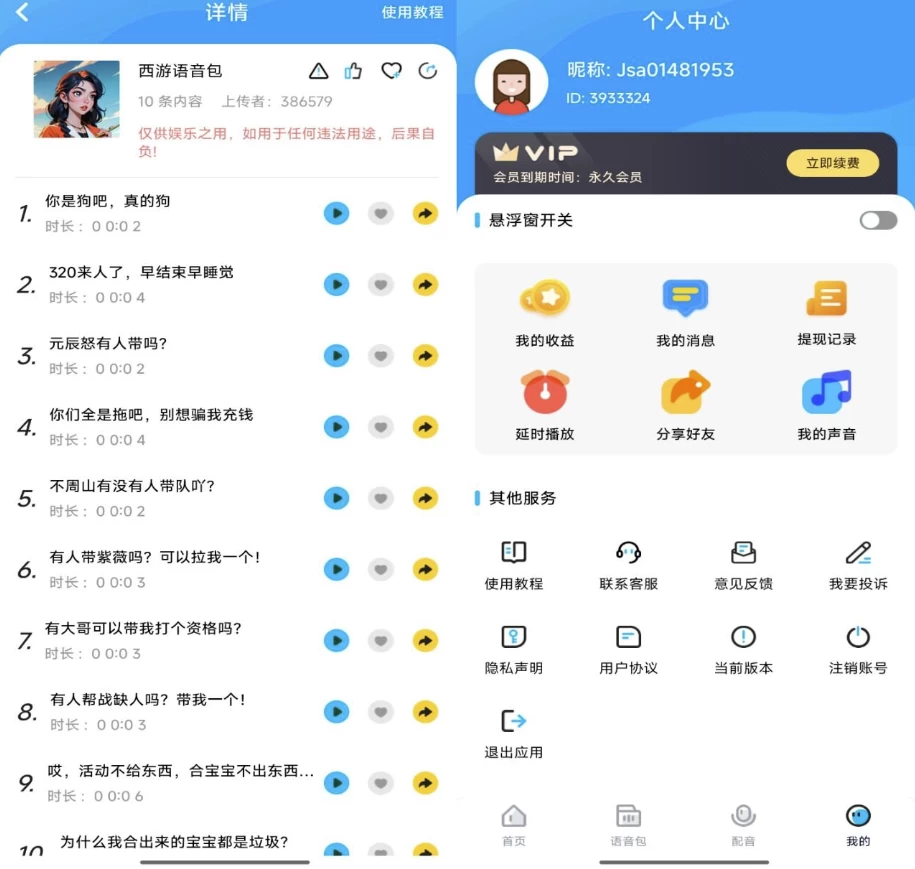Screen dimensions: 915x869
Task: Tap 退出应用 to log out
Action: click(x=513, y=733)
